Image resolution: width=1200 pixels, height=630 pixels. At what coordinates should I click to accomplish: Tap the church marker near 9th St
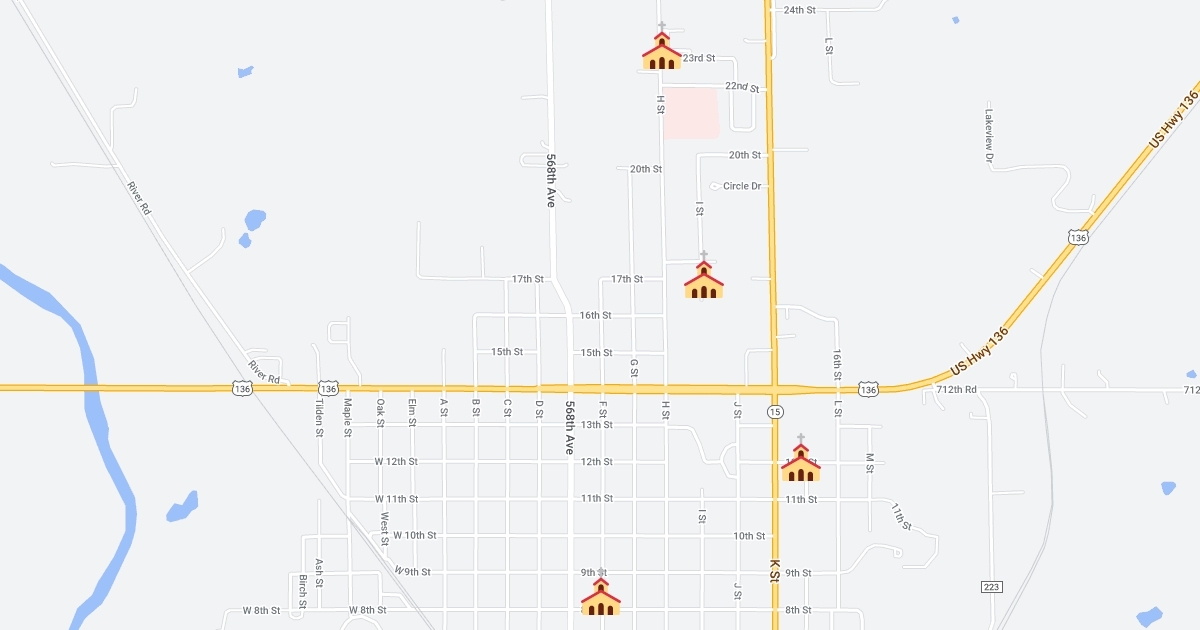[600, 598]
